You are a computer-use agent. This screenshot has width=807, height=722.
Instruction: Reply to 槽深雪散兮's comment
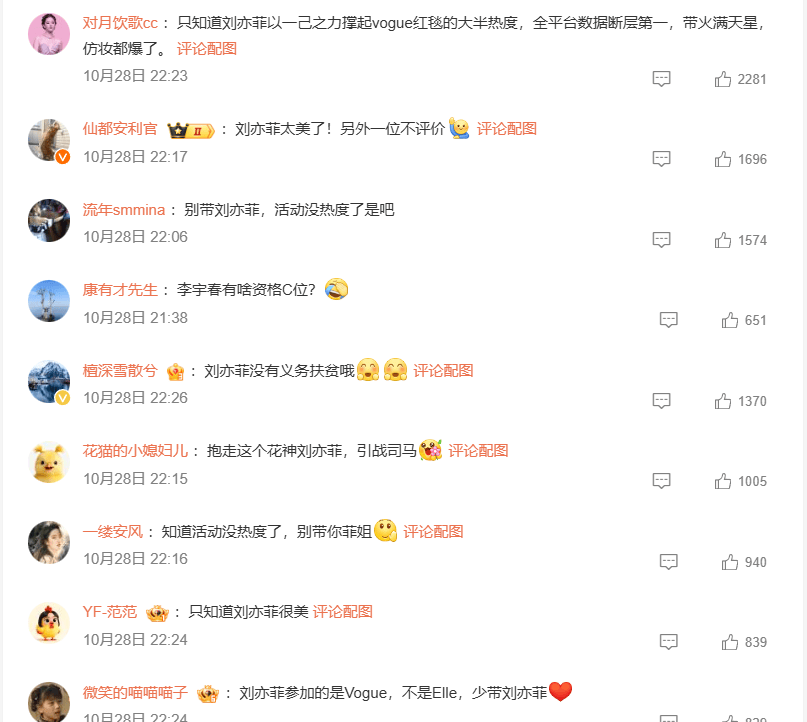(661, 401)
